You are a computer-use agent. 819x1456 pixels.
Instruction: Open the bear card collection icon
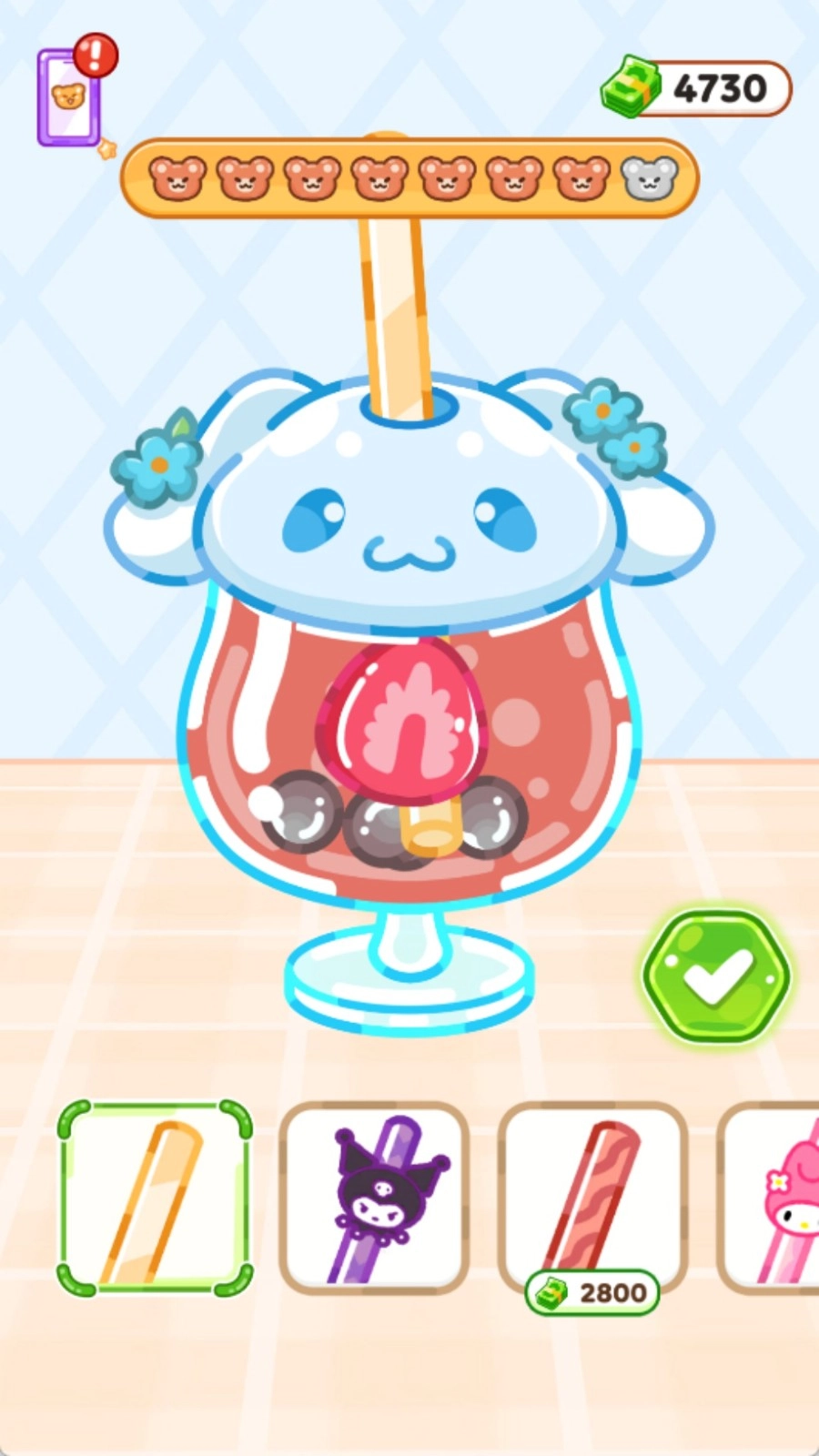click(69, 97)
